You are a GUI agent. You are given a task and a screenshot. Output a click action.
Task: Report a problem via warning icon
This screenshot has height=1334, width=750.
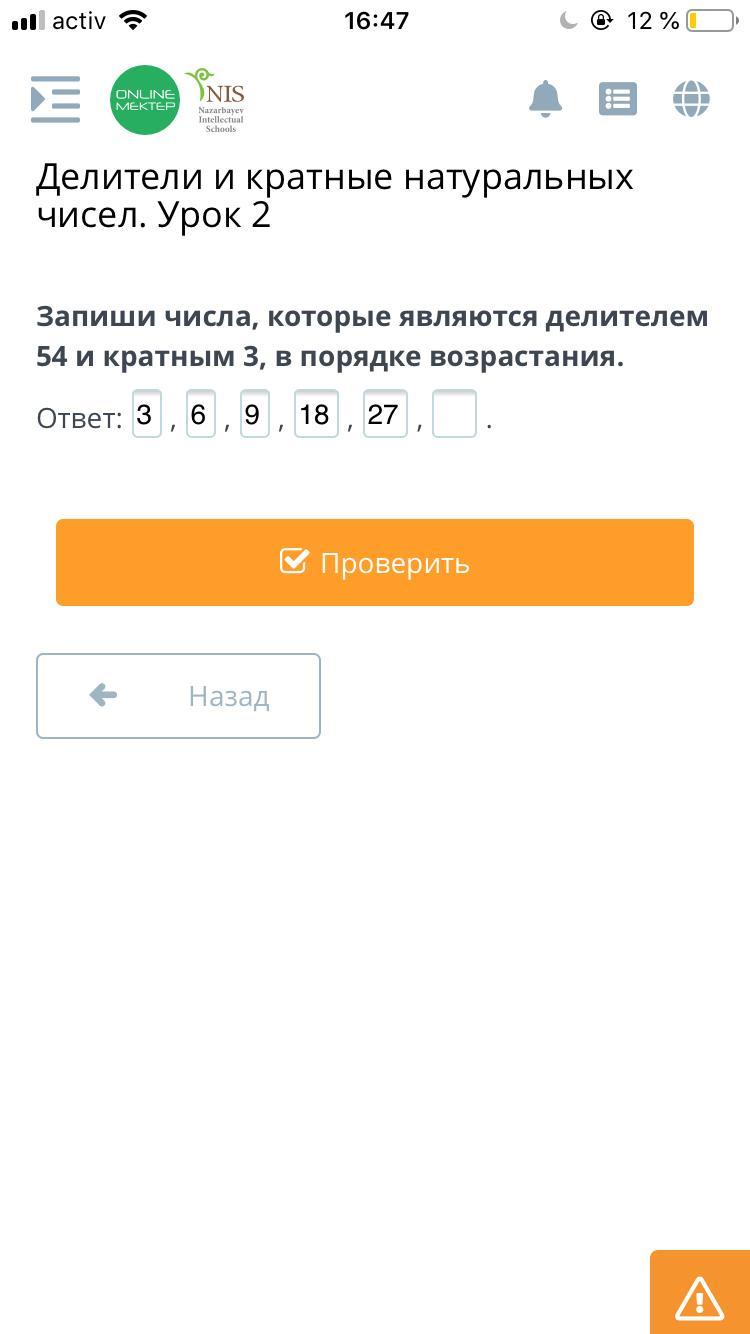[x=700, y=1297]
